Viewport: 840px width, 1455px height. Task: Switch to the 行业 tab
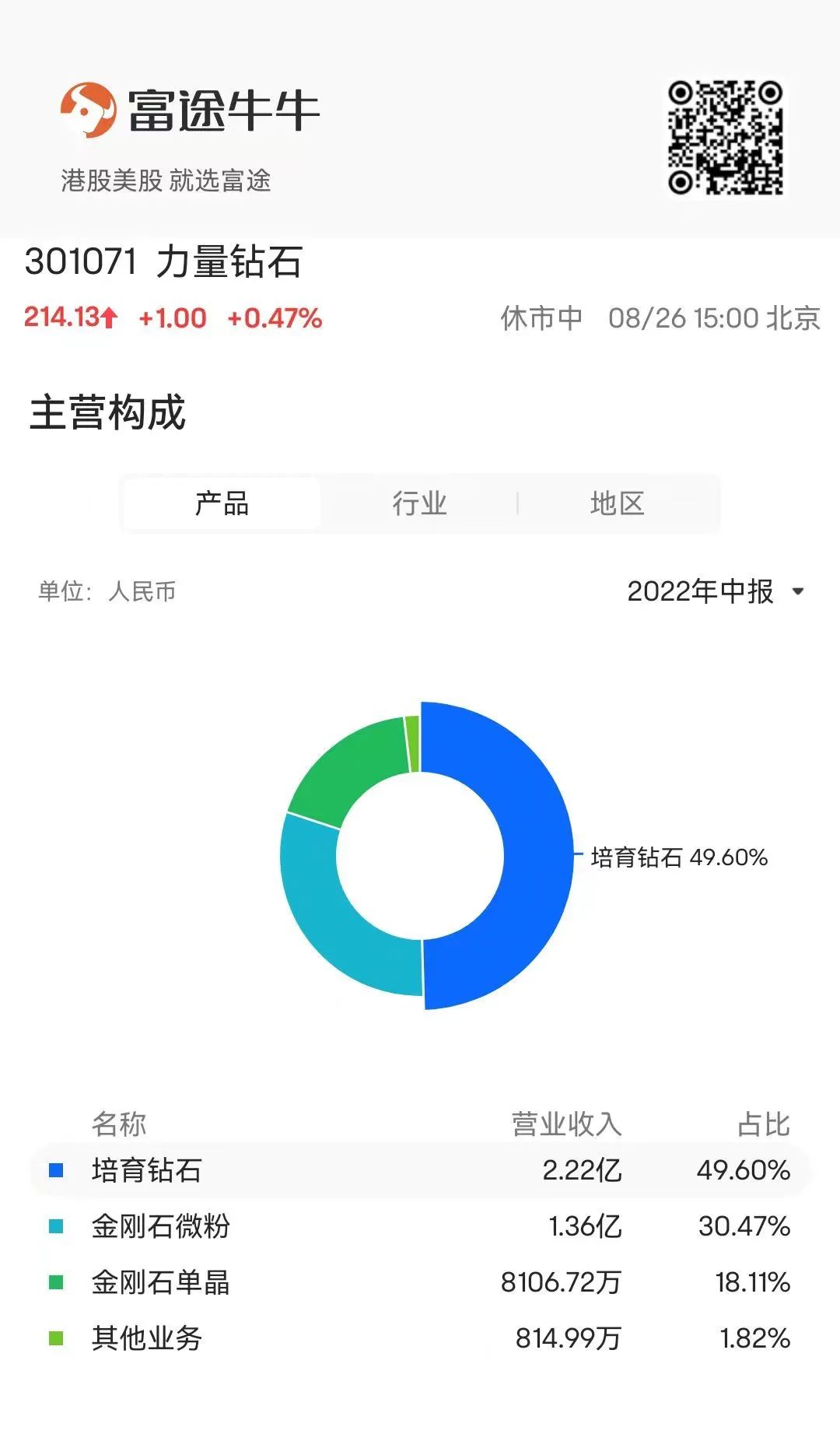pyautogui.click(x=420, y=503)
